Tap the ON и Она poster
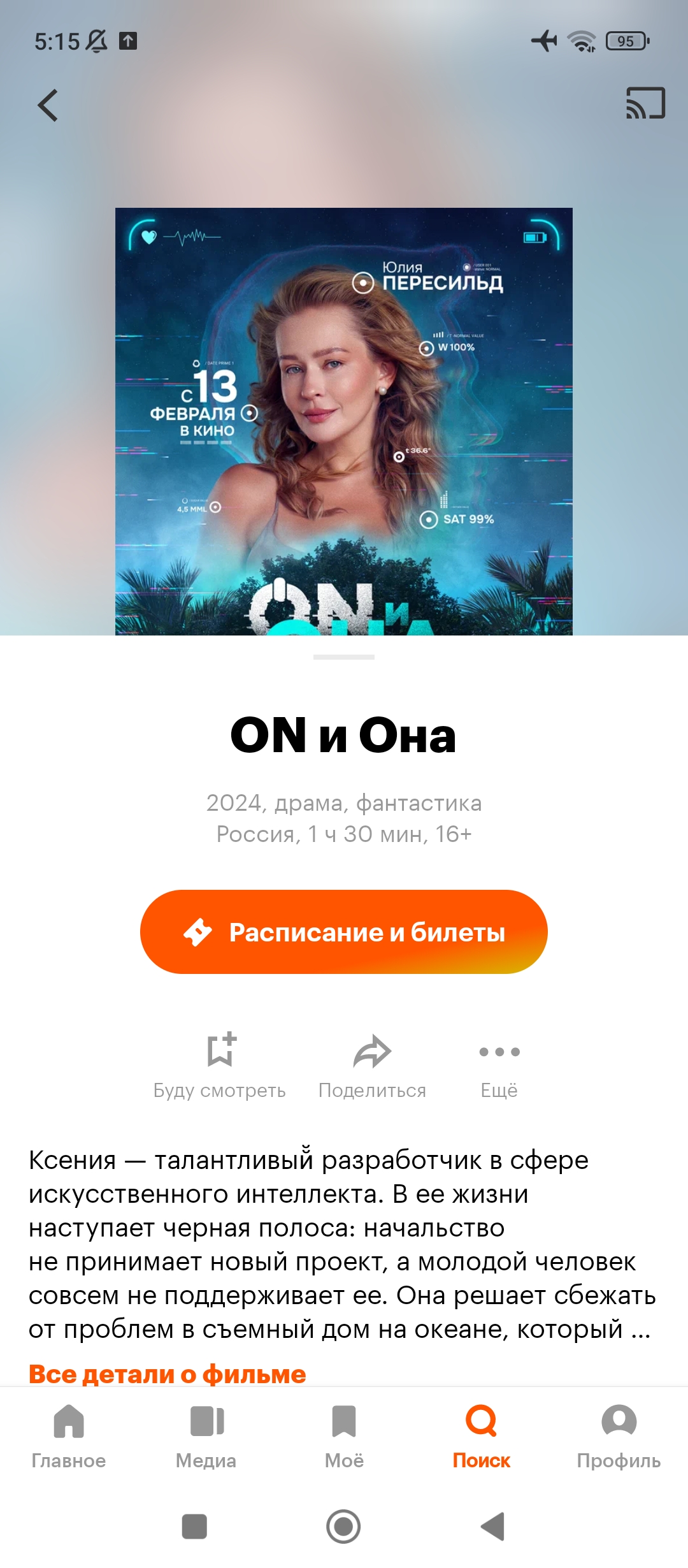 coord(344,421)
